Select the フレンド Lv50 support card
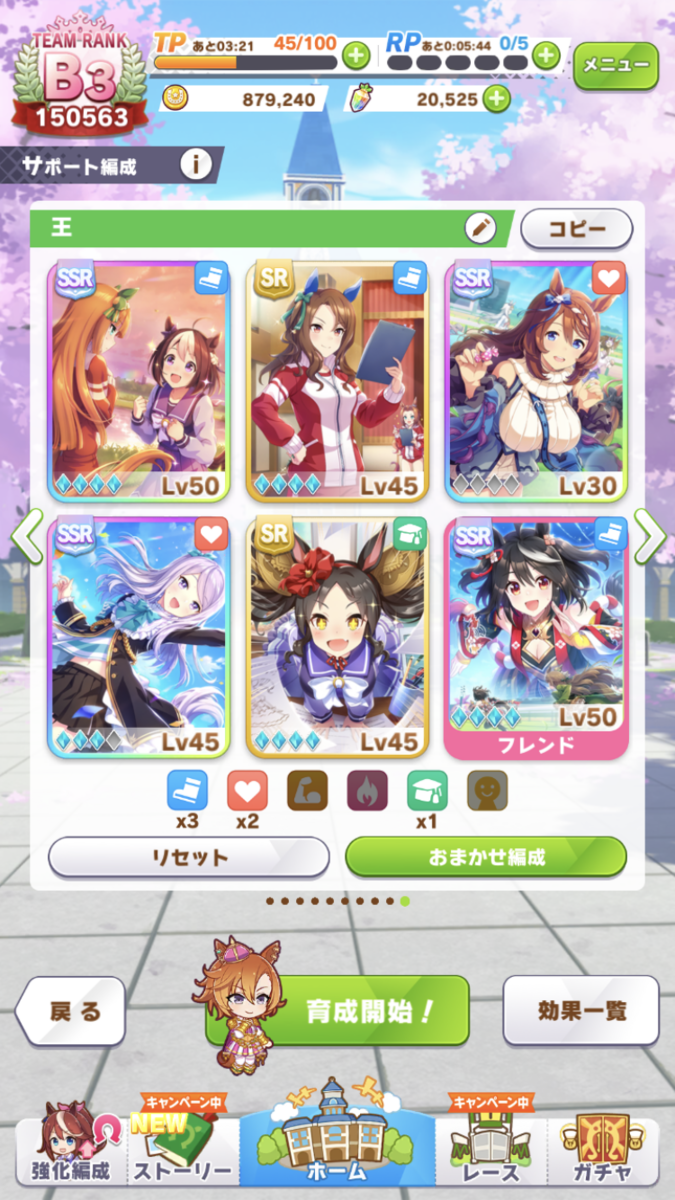 point(538,638)
